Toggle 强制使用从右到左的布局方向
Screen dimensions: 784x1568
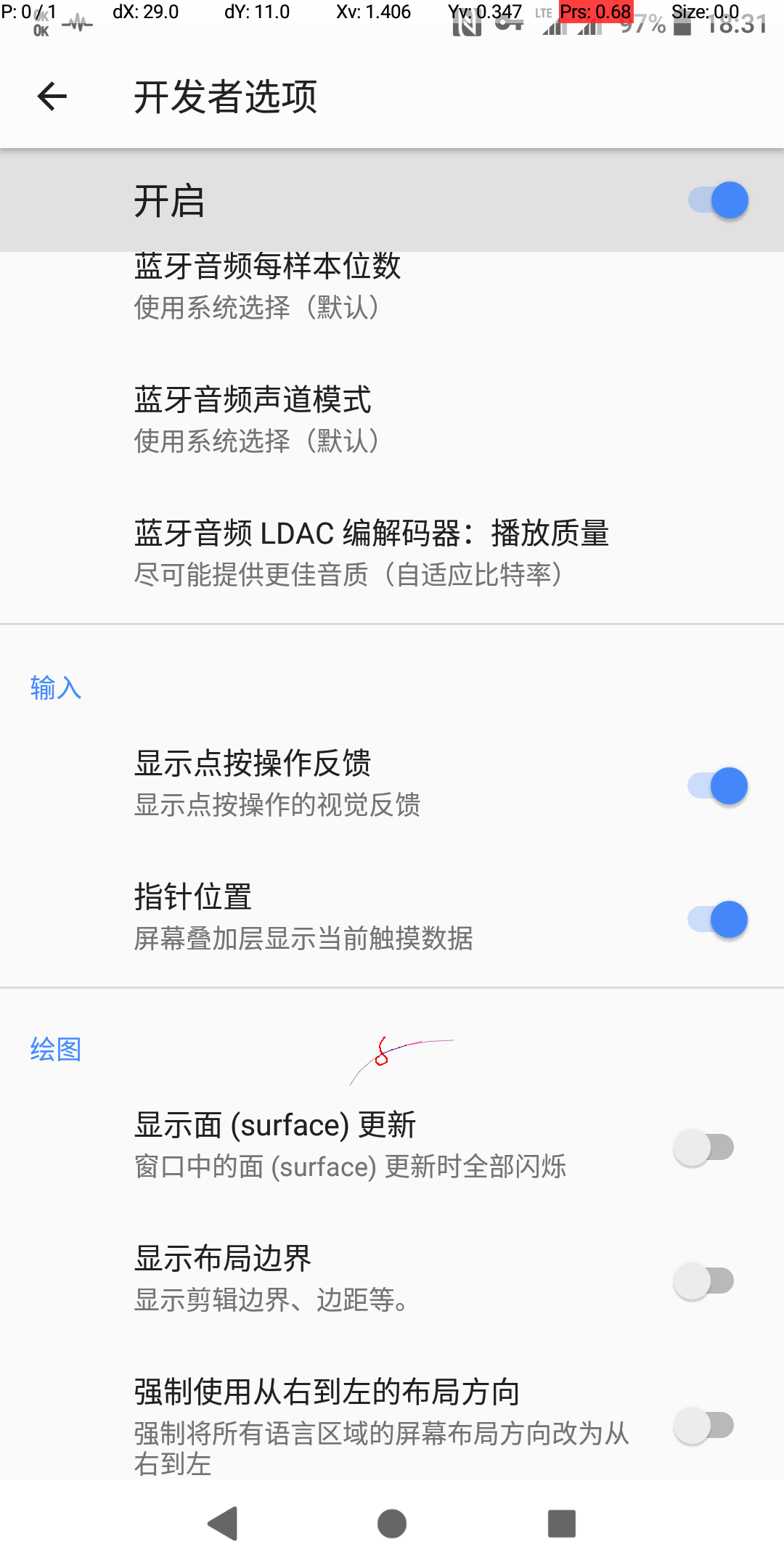(704, 1426)
